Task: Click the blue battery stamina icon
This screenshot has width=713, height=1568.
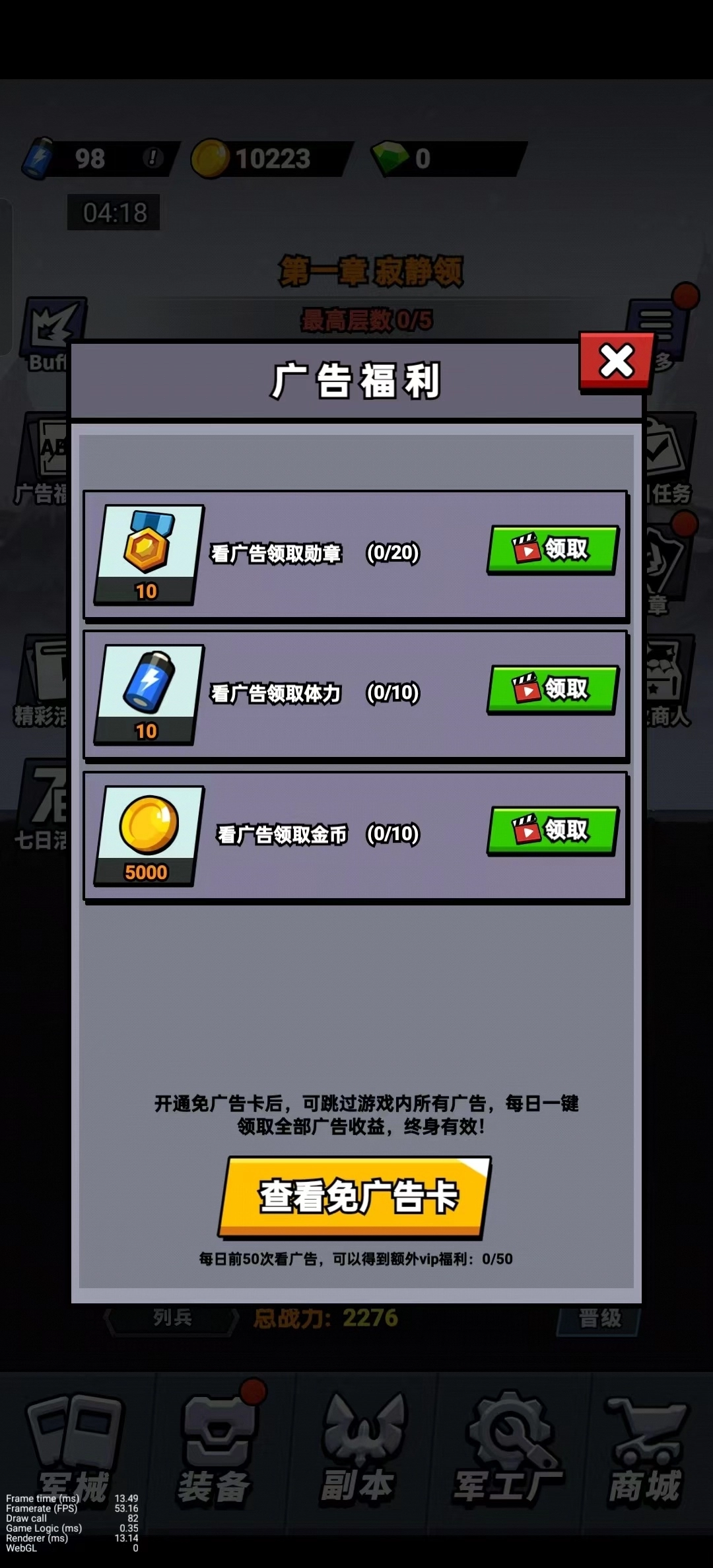Action: point(147,691)
